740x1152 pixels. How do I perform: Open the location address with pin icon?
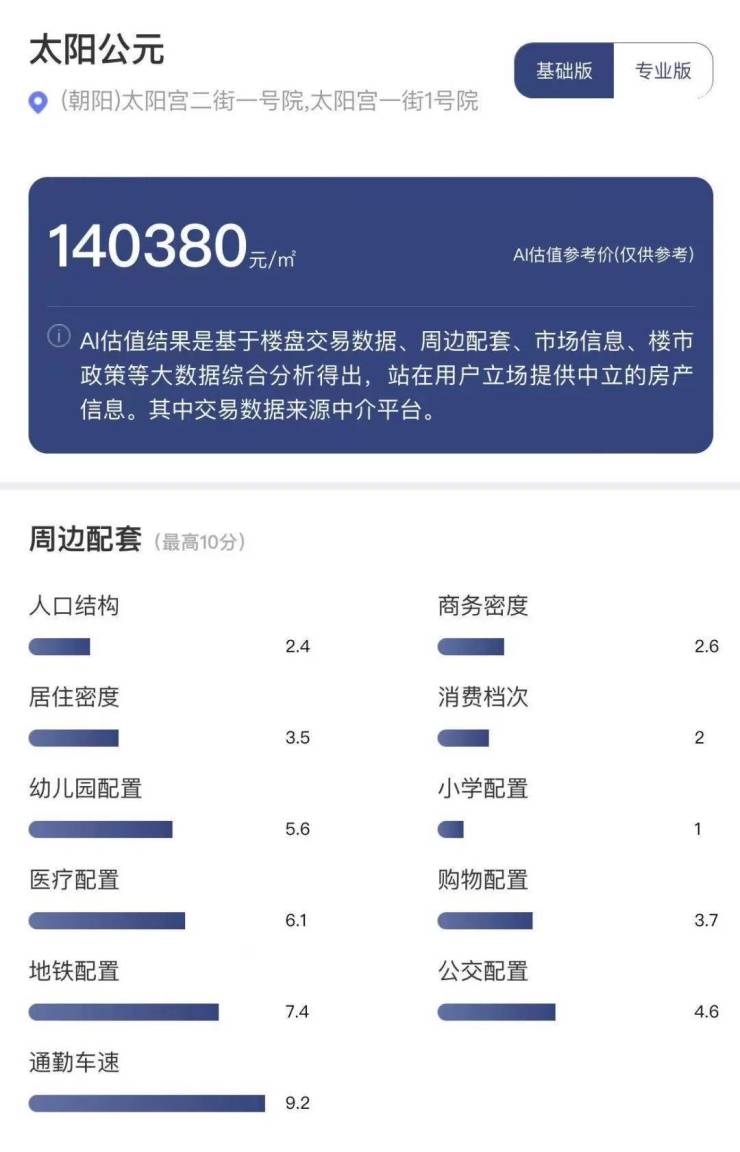click(x=254, y=102)
